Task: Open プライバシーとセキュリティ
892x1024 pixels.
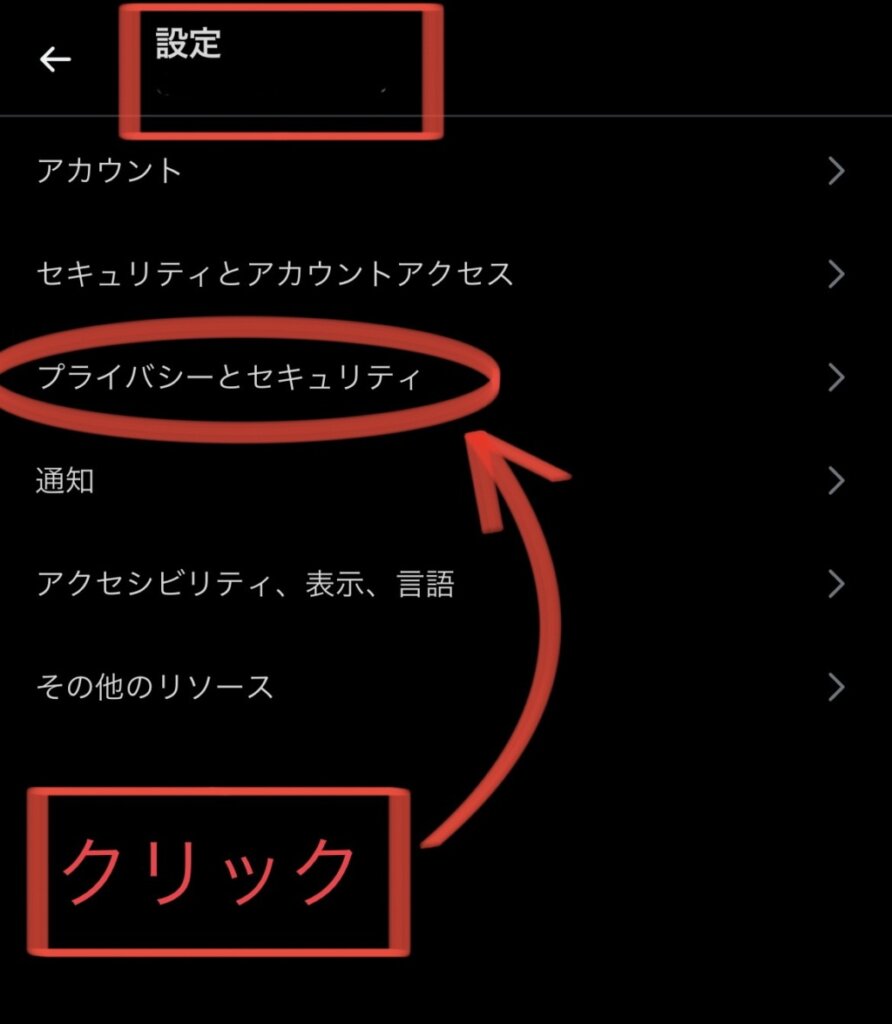Action: tap(230, 378)
